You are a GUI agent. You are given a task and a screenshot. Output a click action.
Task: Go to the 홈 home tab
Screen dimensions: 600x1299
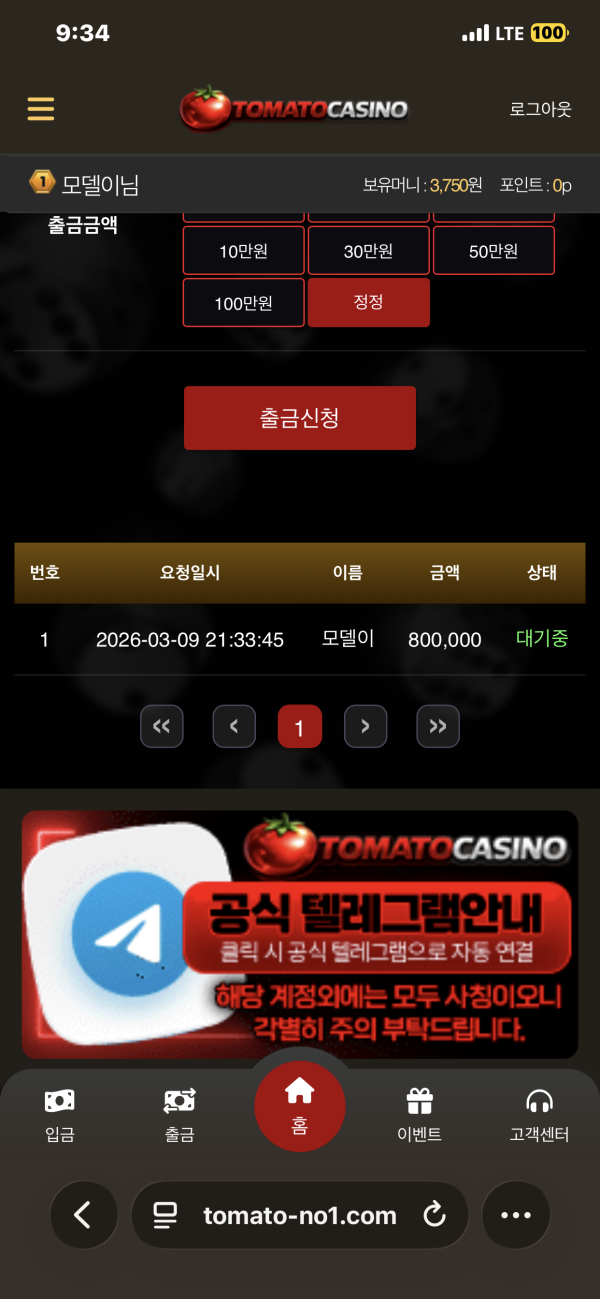(x=299, y=1106)
